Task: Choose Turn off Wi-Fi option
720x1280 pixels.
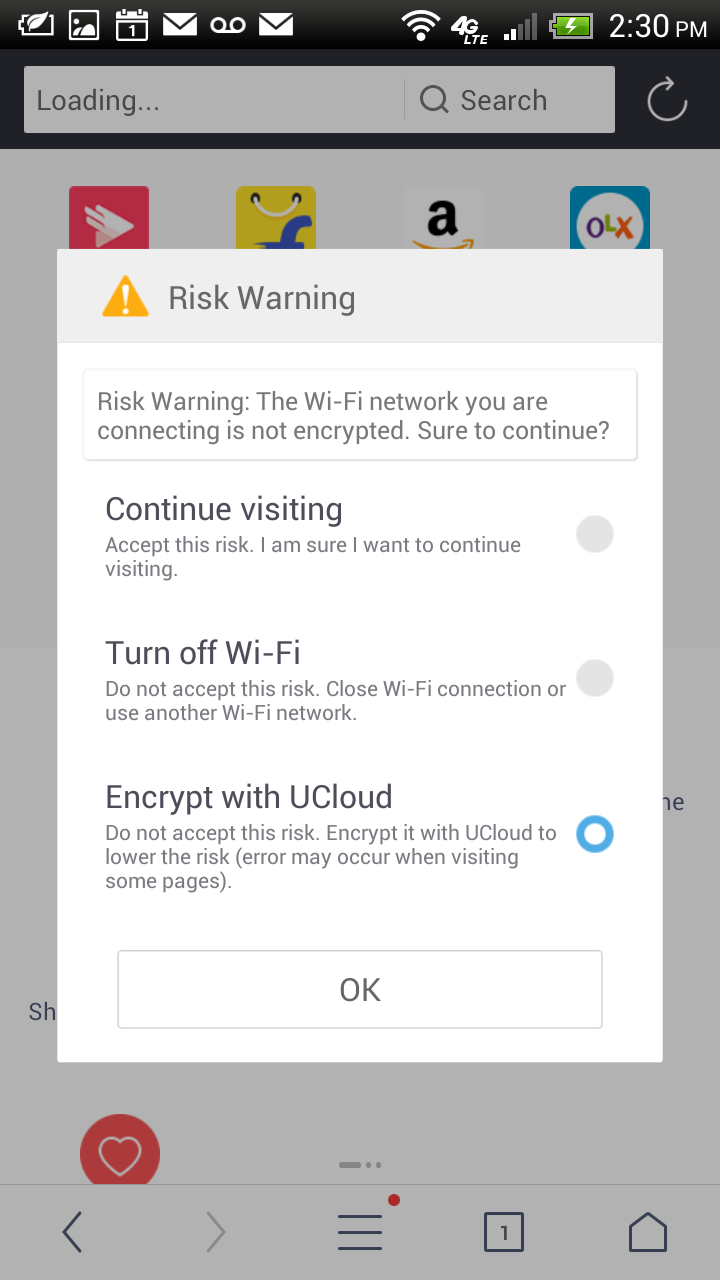Action: tap(594, 678)
